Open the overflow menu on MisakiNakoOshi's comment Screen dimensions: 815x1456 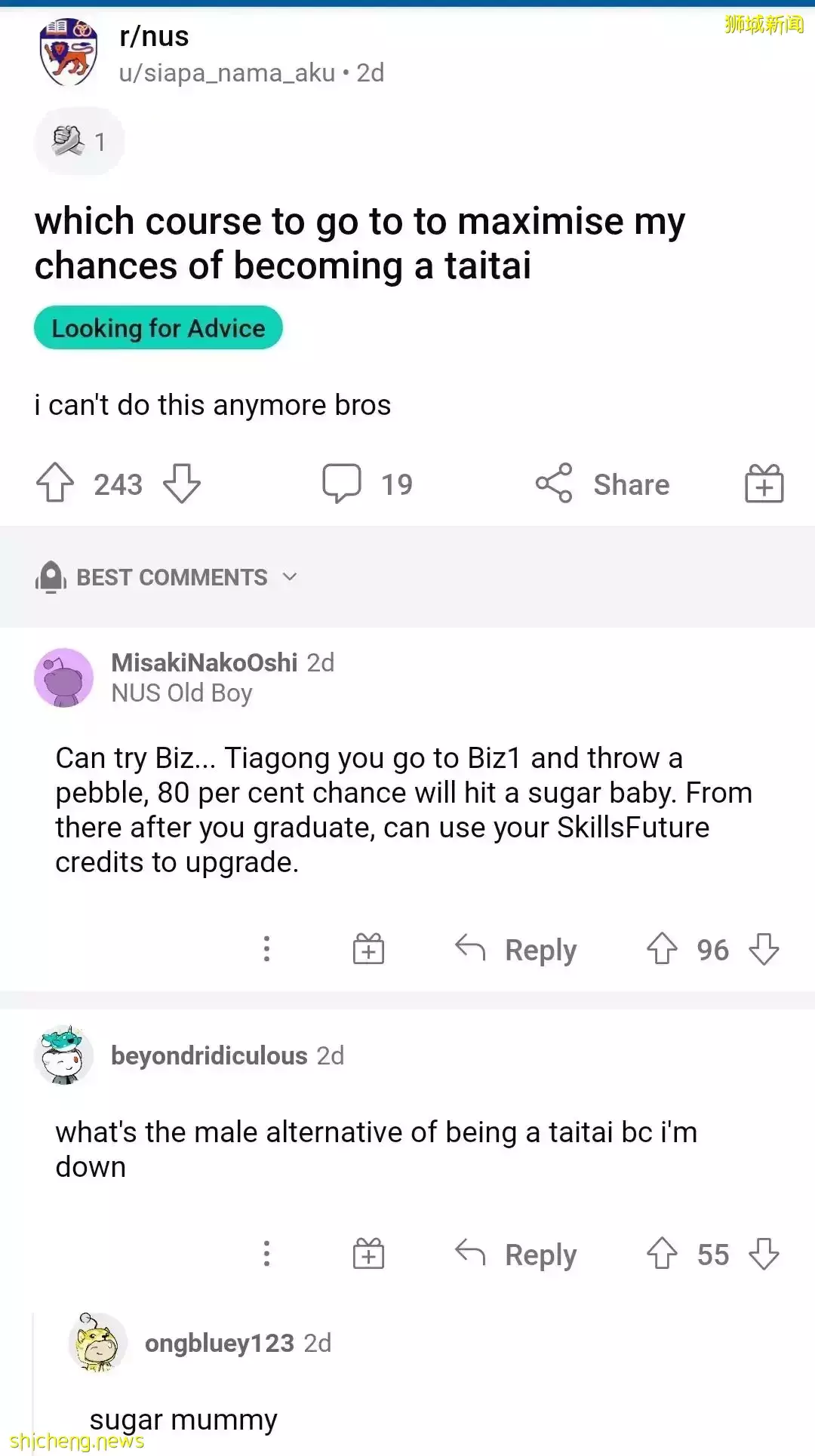point(266,950)
